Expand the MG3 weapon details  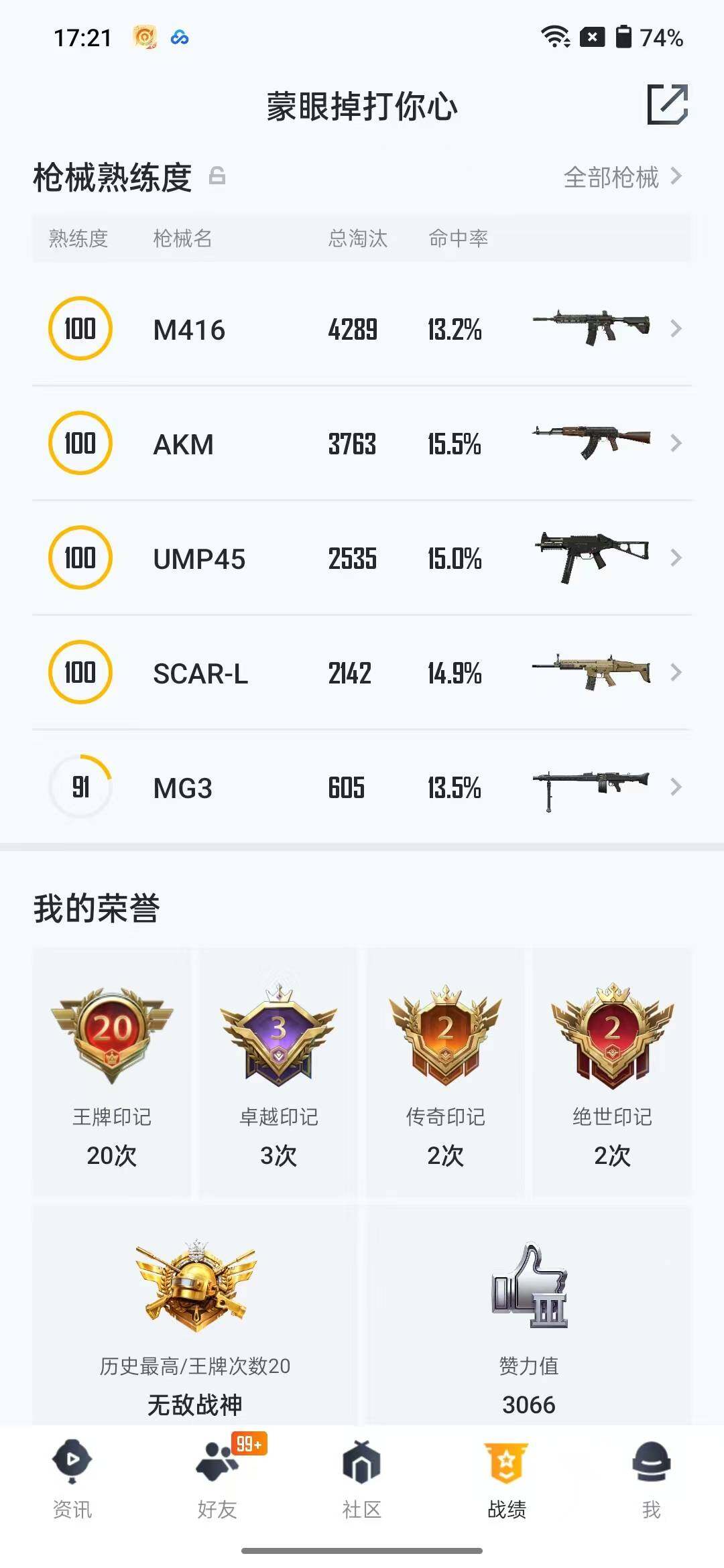pos(677,788)
